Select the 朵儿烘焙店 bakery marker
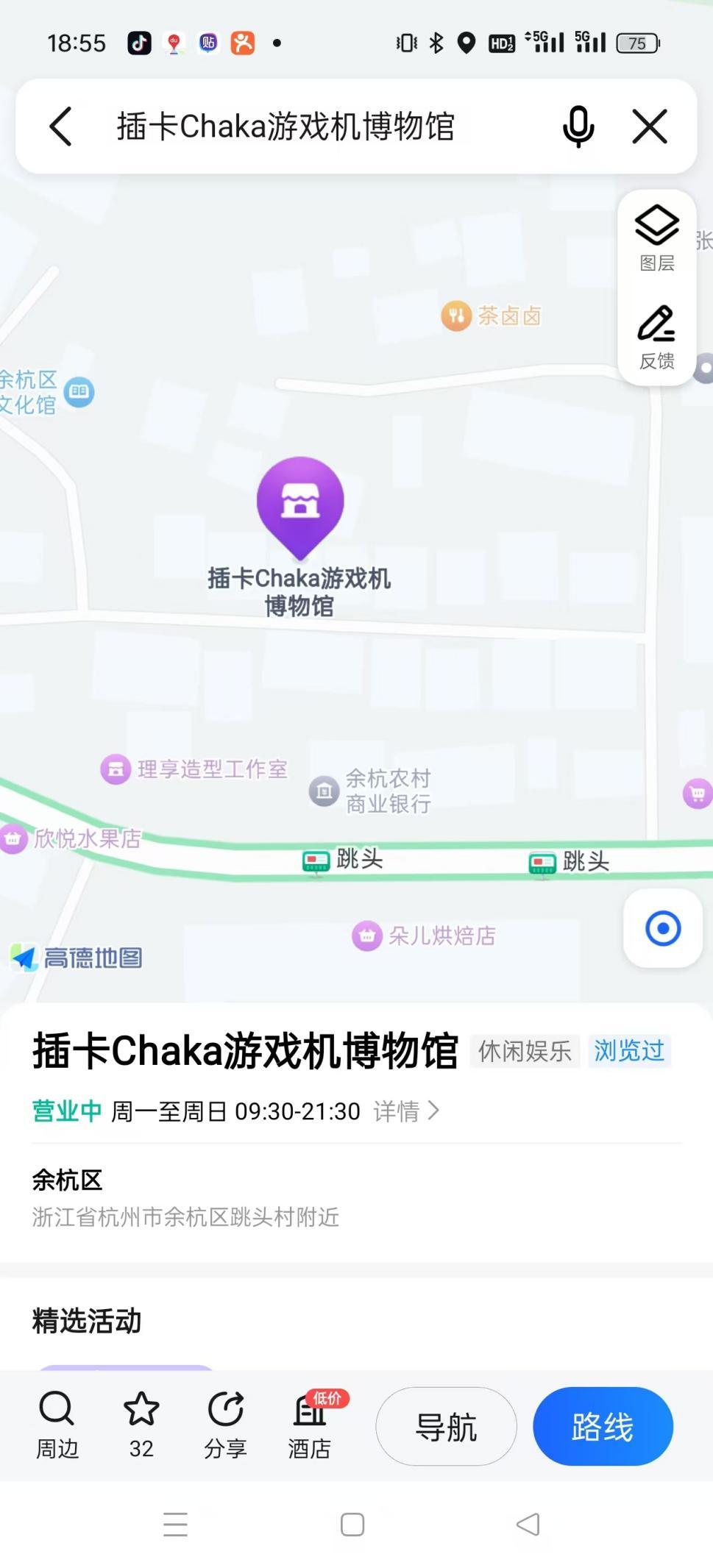The width and height of the screenshot is (713, 1568). [x=424, y=936]
